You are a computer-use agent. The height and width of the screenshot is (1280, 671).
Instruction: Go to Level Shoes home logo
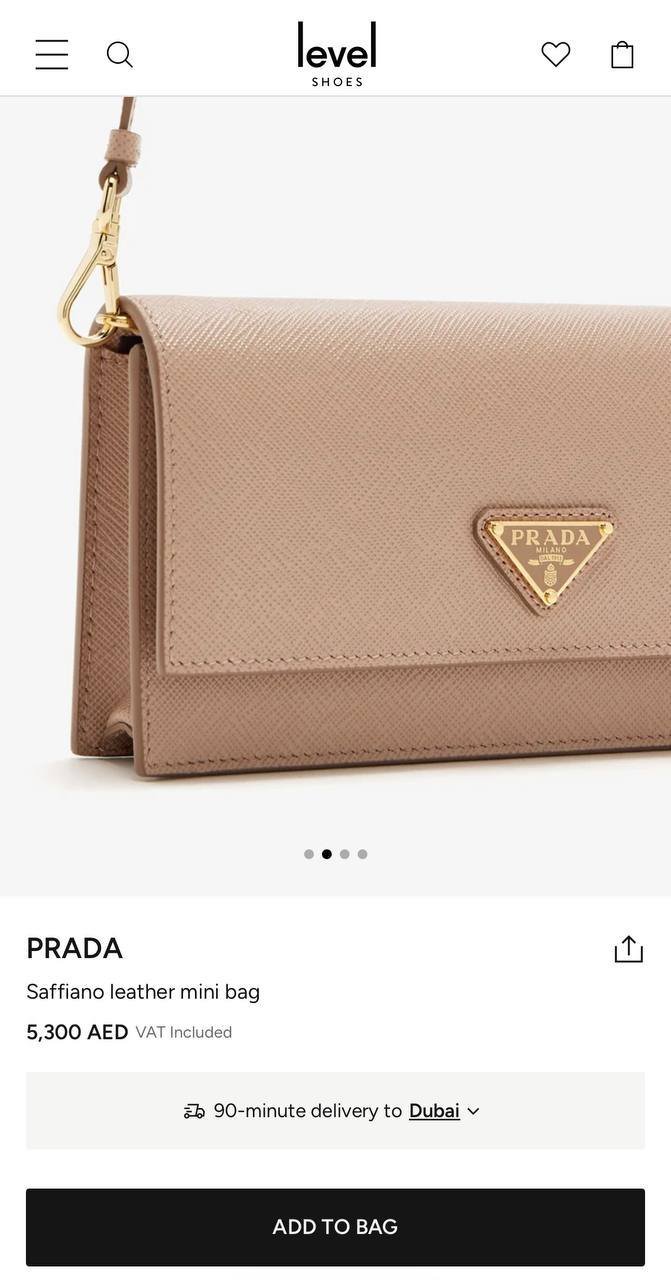pos(337,54)
